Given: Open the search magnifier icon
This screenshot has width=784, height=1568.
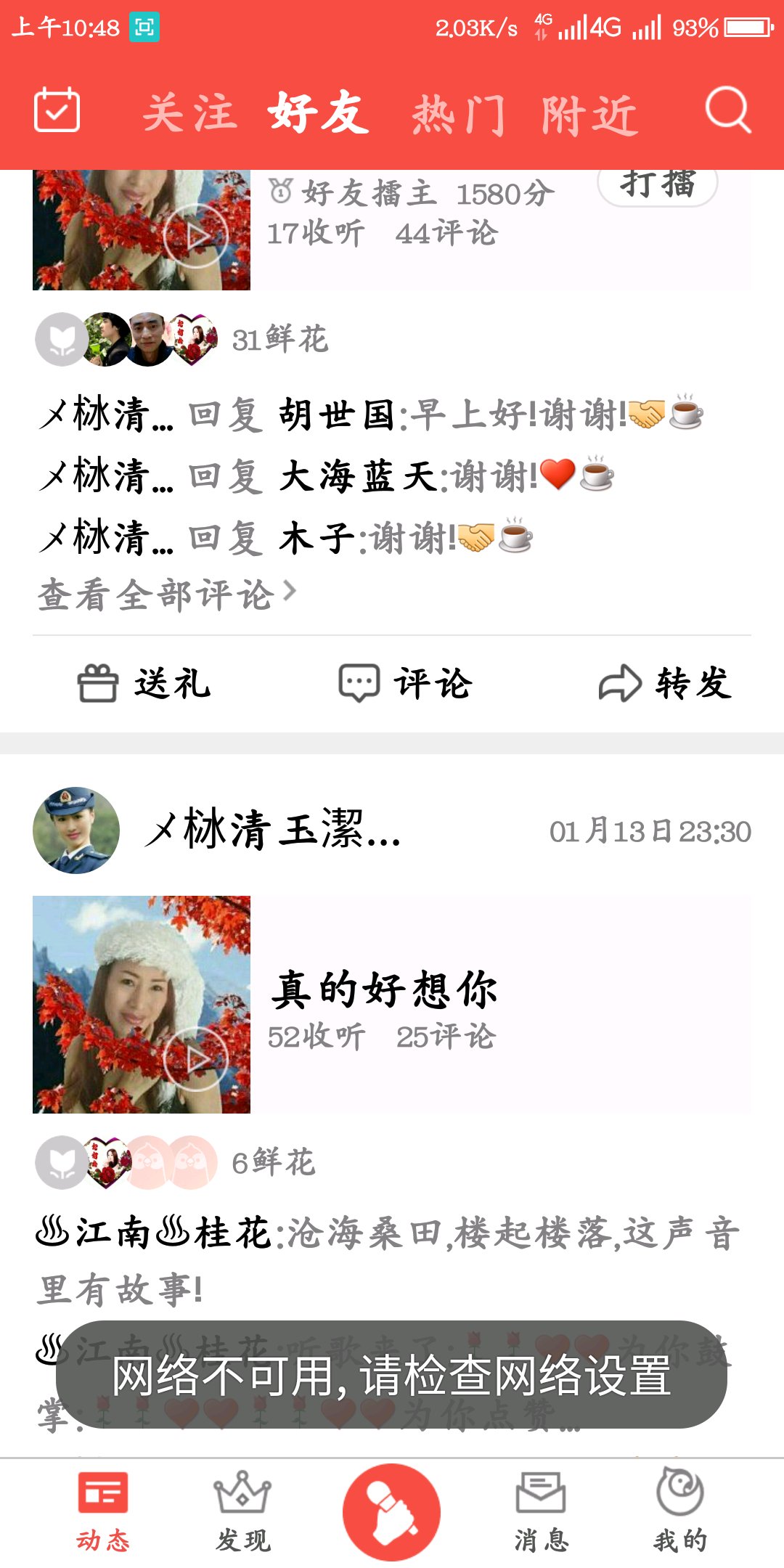Looking at the screenshot, I should tap(727, 110).
